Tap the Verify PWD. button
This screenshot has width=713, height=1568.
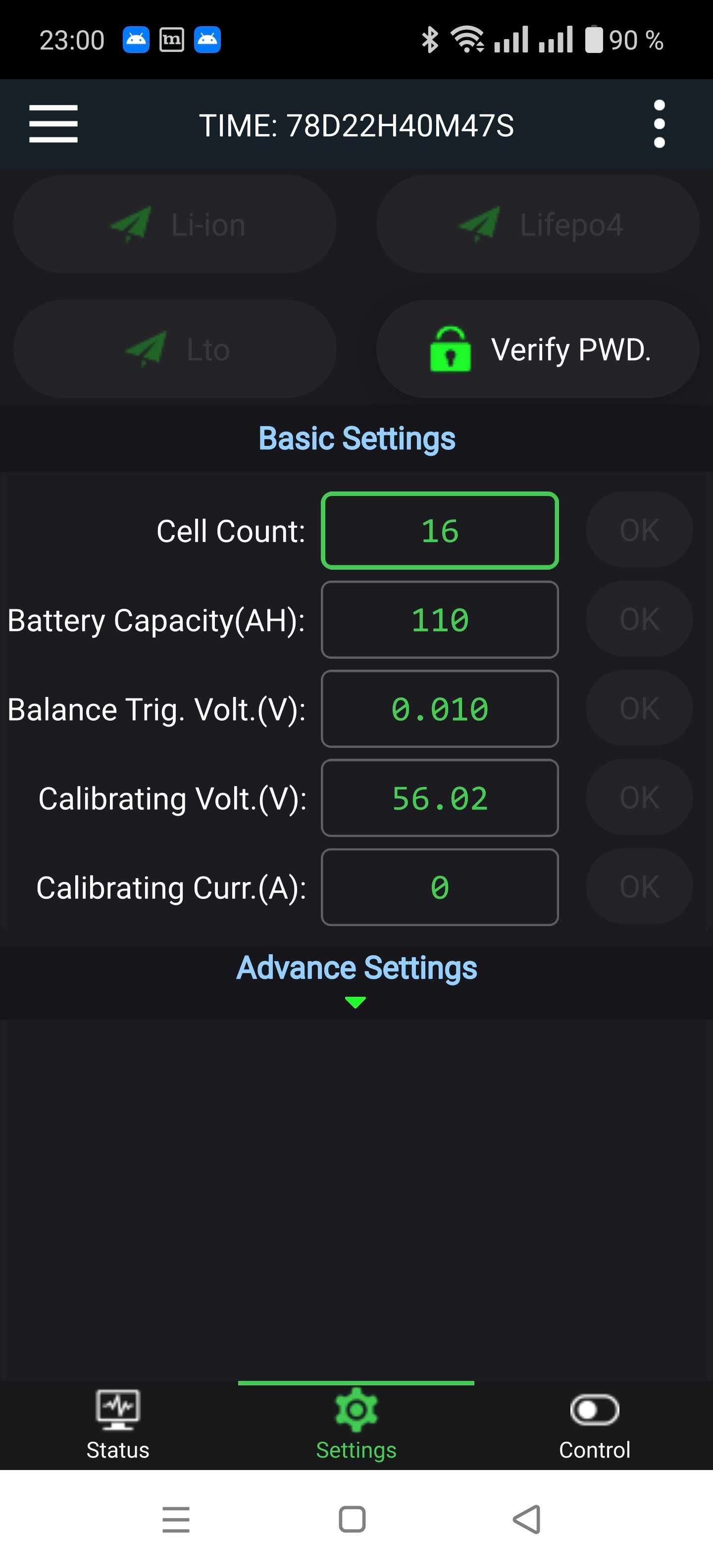[538, 349]
